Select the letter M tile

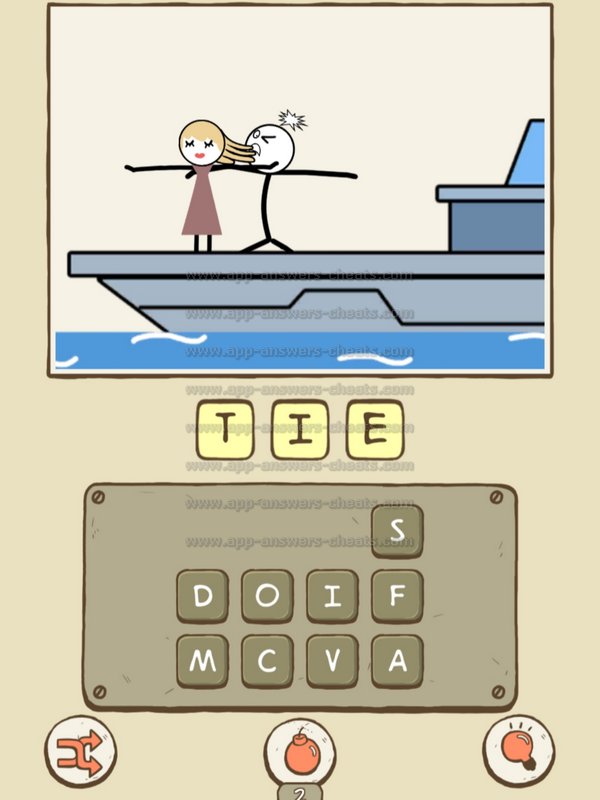(x=203, y=661)
